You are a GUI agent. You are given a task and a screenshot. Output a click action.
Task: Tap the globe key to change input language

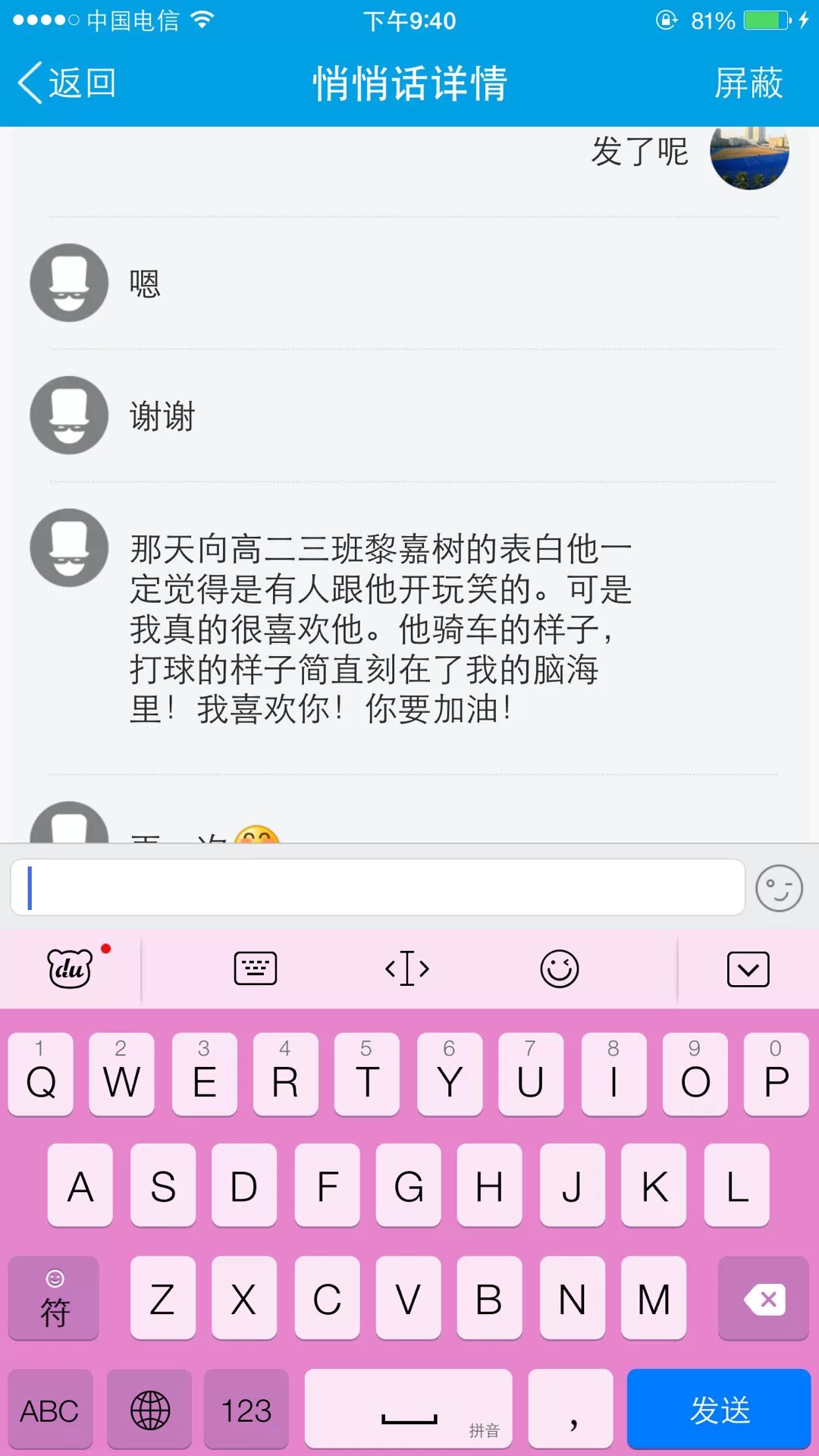(x=149, y=1410)
